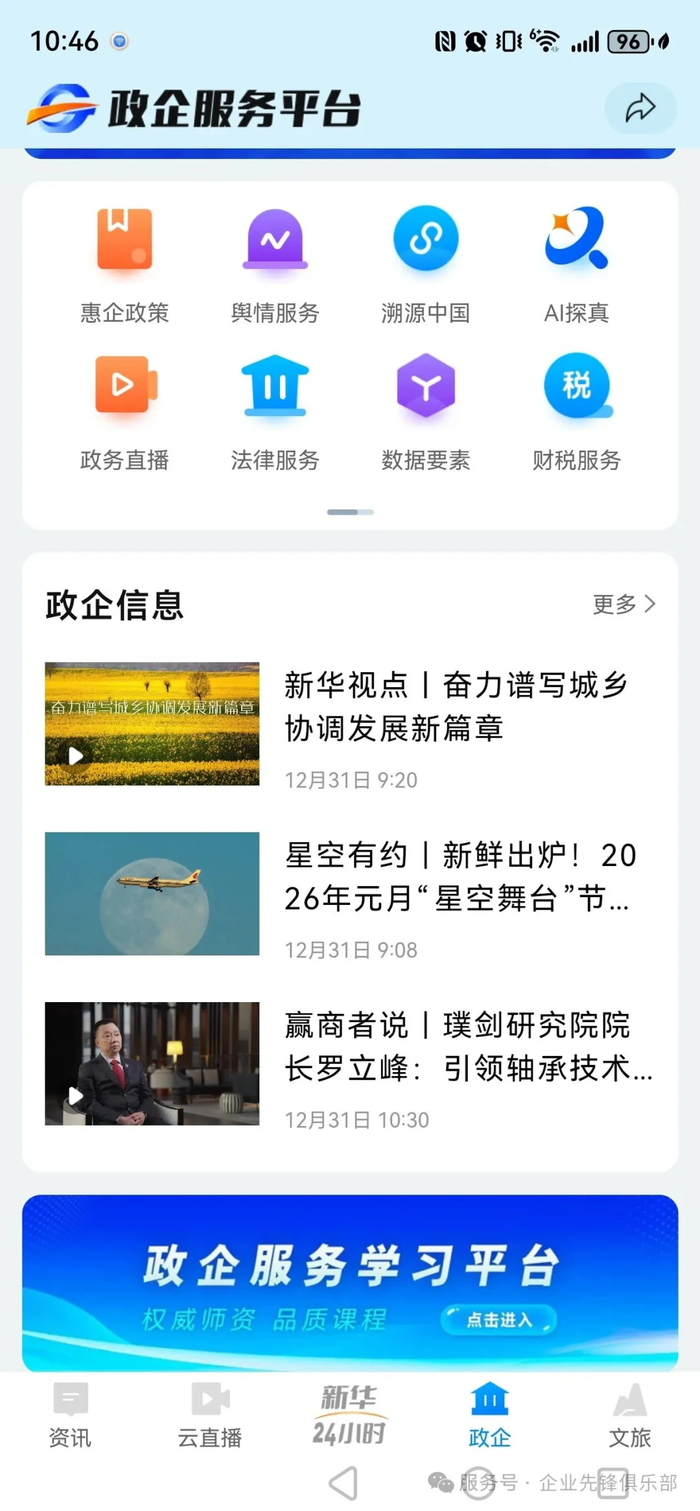
Task: Switch to the 资讯 tab
Action: click(70, 1415)
